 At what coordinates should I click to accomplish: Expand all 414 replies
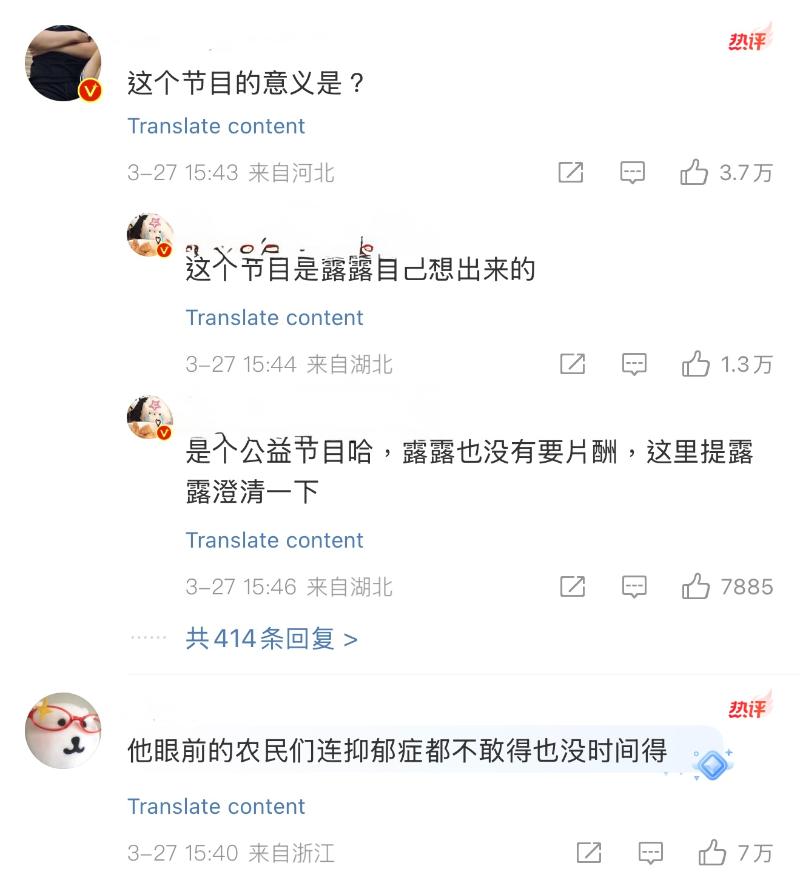pos(271,638)
